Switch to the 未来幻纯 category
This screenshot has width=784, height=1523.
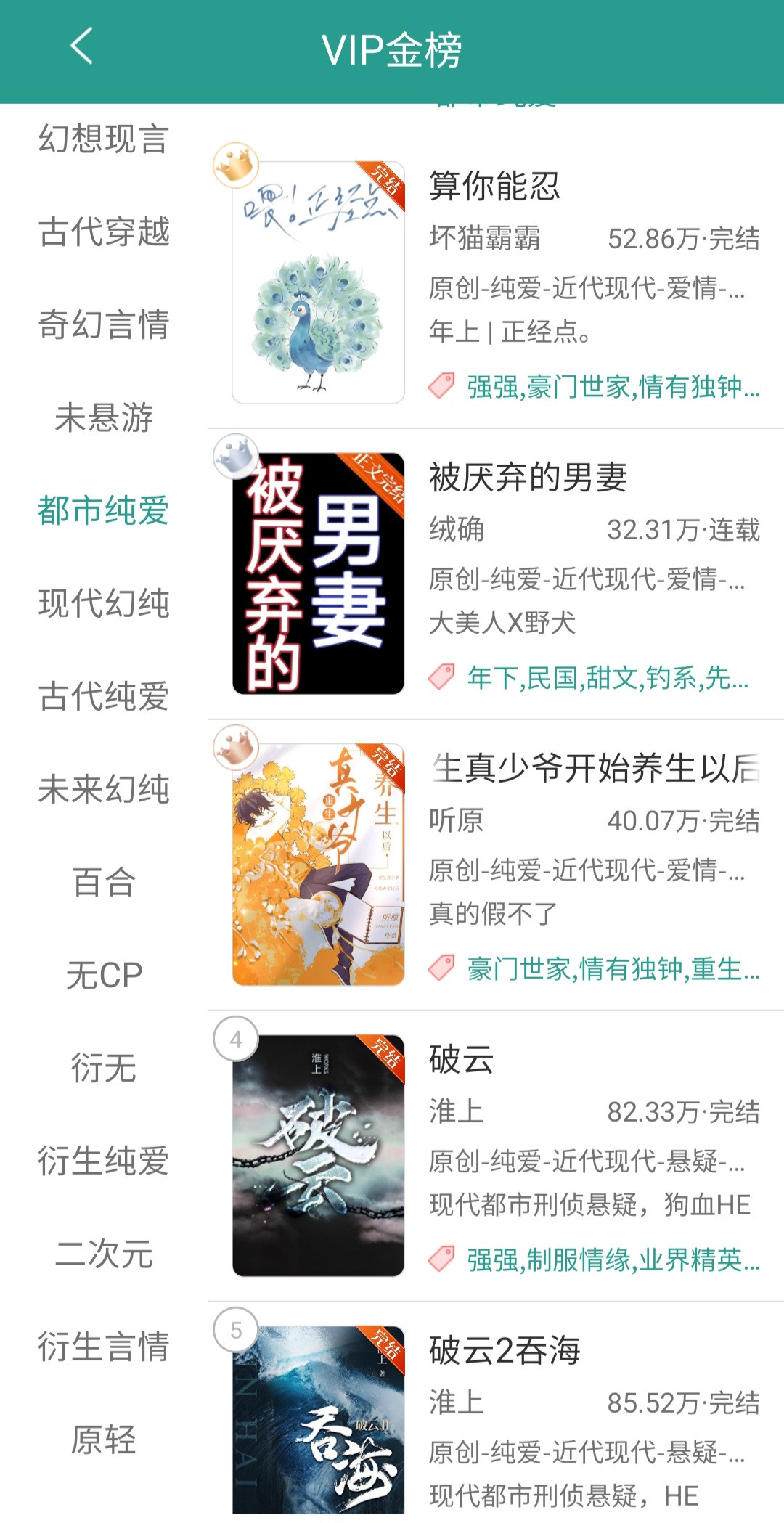(104, 789)
